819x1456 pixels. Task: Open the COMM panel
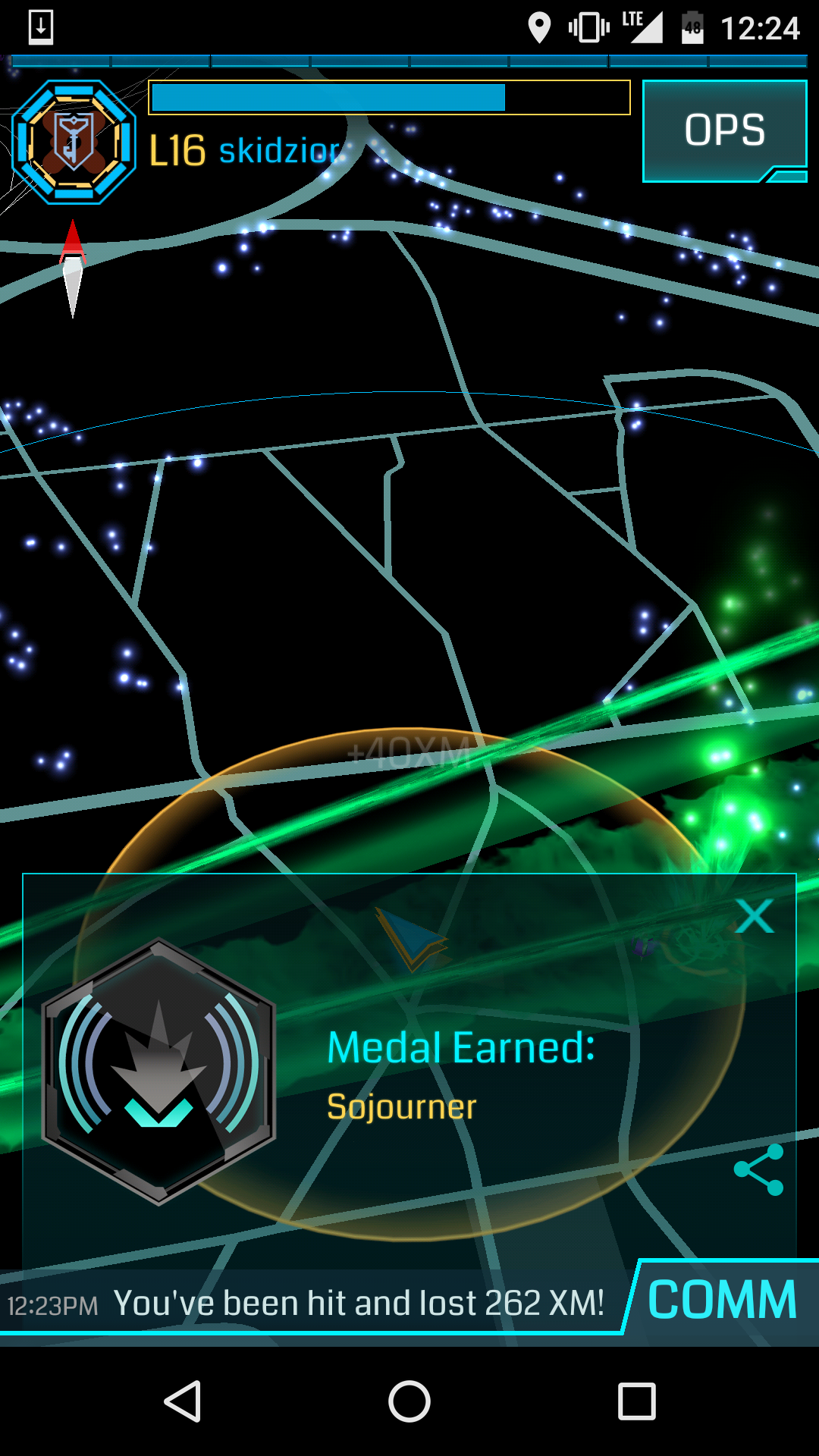[x=722, y=1300]
